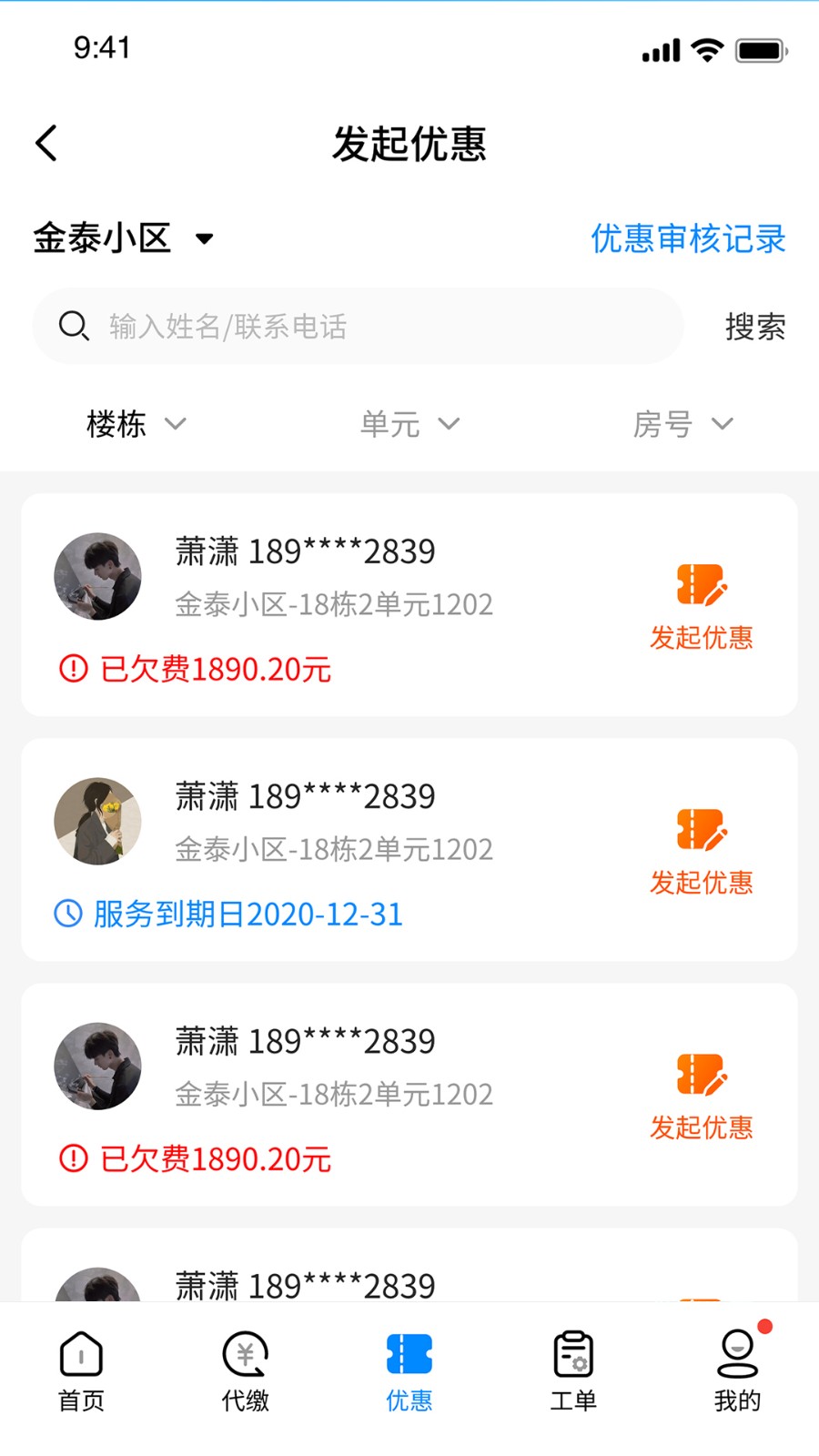
Task: Open the 金泰小区 community selector
Action: pos(123,238)
